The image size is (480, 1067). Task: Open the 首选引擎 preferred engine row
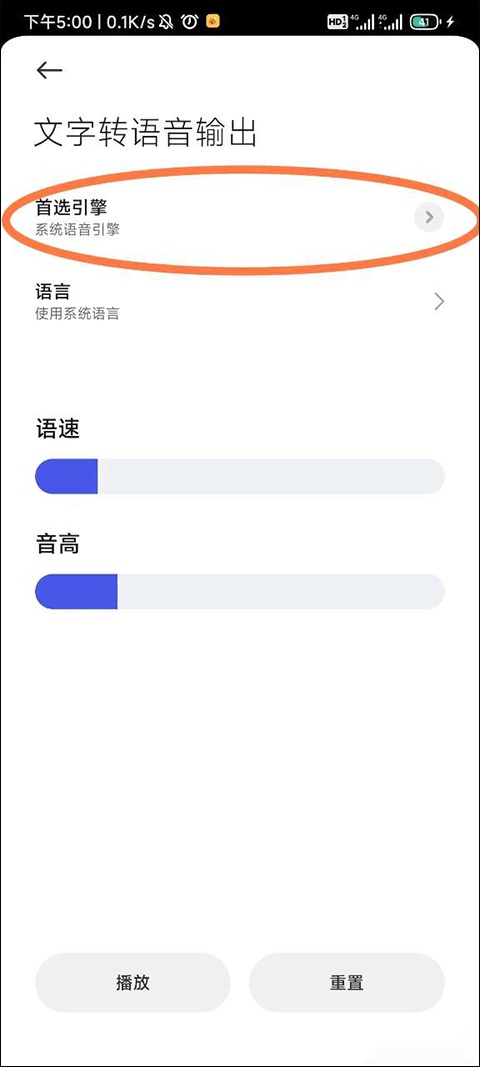tap(240, 217)
